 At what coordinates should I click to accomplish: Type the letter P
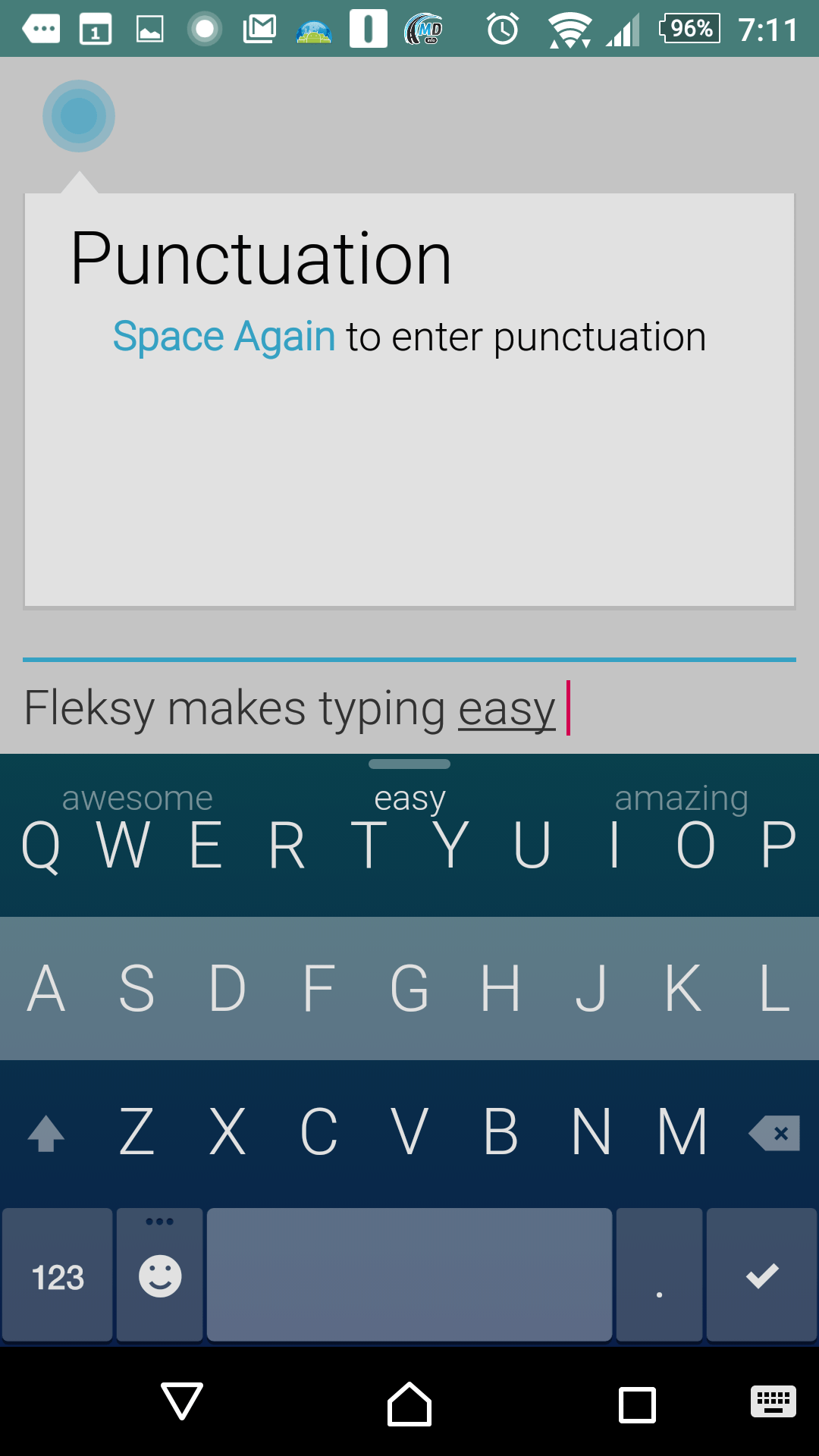tap(778, 845)
